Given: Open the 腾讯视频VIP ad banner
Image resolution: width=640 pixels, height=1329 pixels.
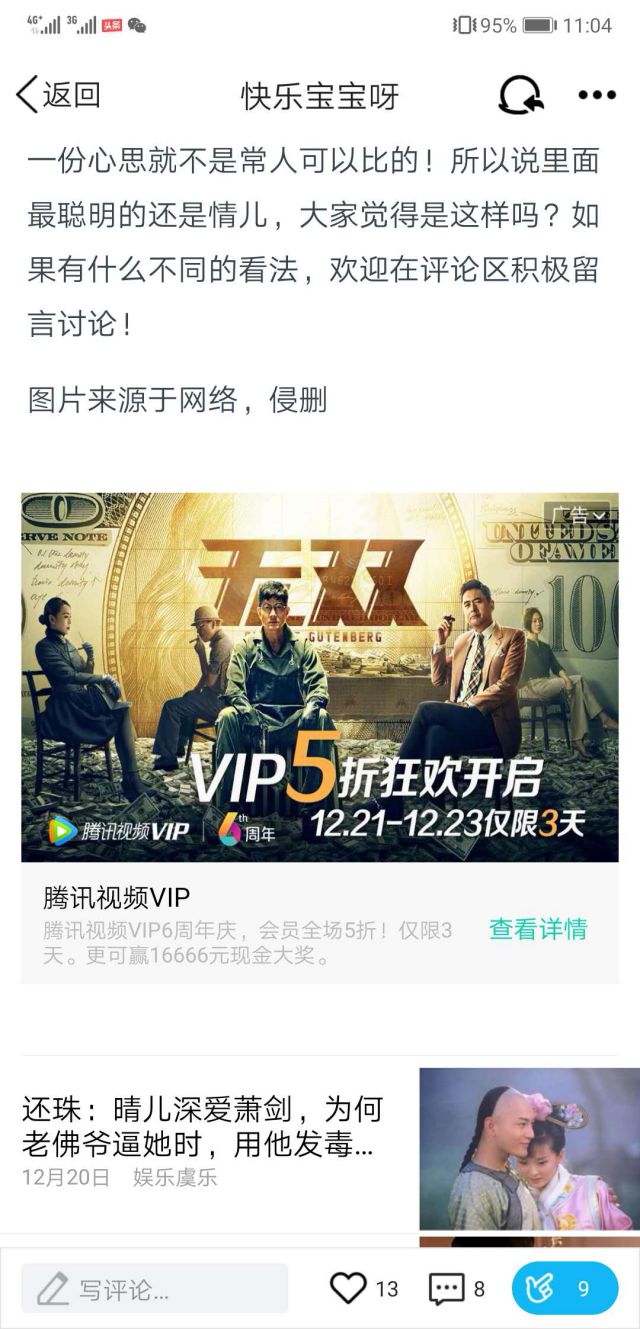Looking at the screenshot, I should [320, 677].
